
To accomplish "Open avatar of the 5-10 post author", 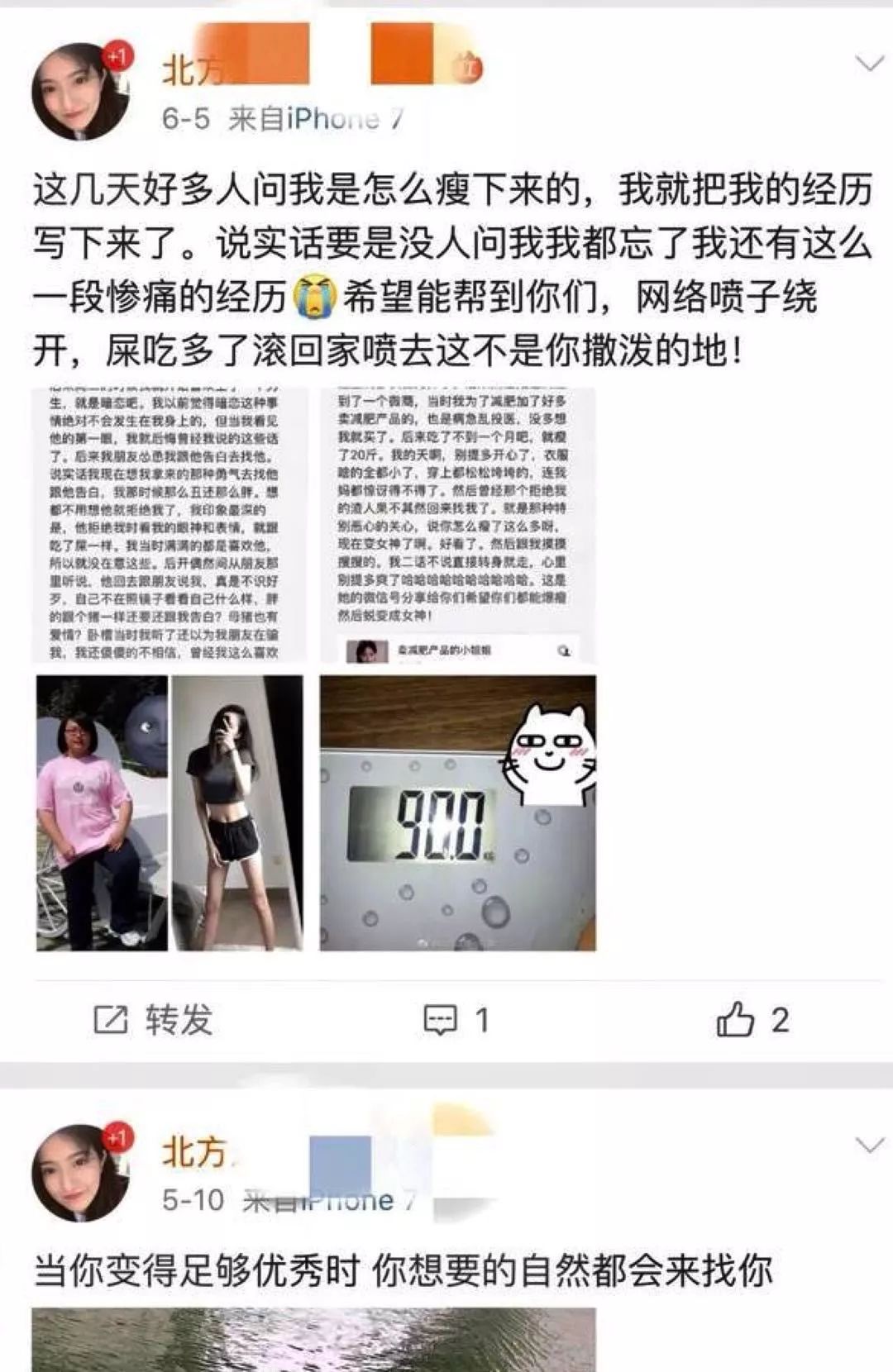I will [80, 1172].
